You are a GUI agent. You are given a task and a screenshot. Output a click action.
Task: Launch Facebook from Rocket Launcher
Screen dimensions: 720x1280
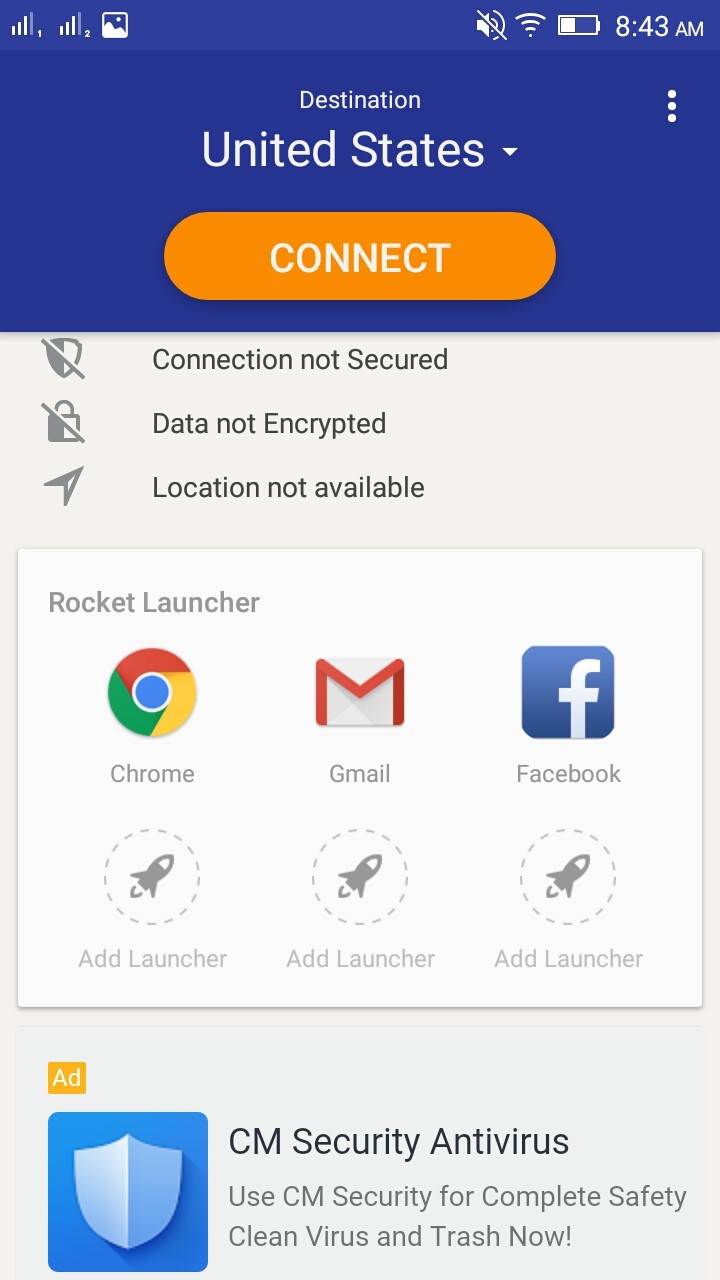pos(568,693)
